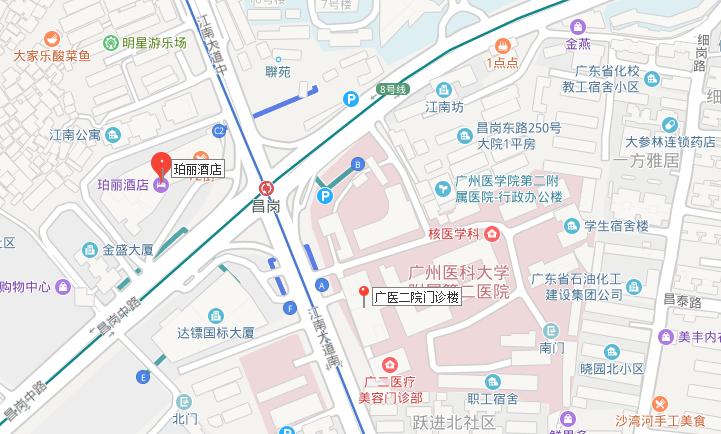Tap the 明星游乐场 point of interest
The width and height of the screenshot is (721, 434).
111,43
